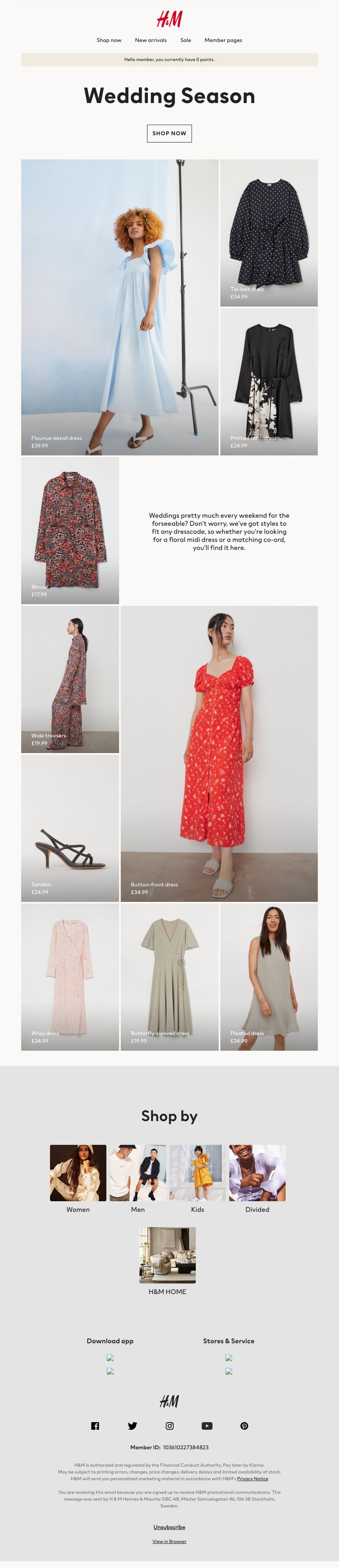The width and height of the screenshot is (339, 1568).
Task: Open H&M's Instagram page
Action: (170, 1426)
